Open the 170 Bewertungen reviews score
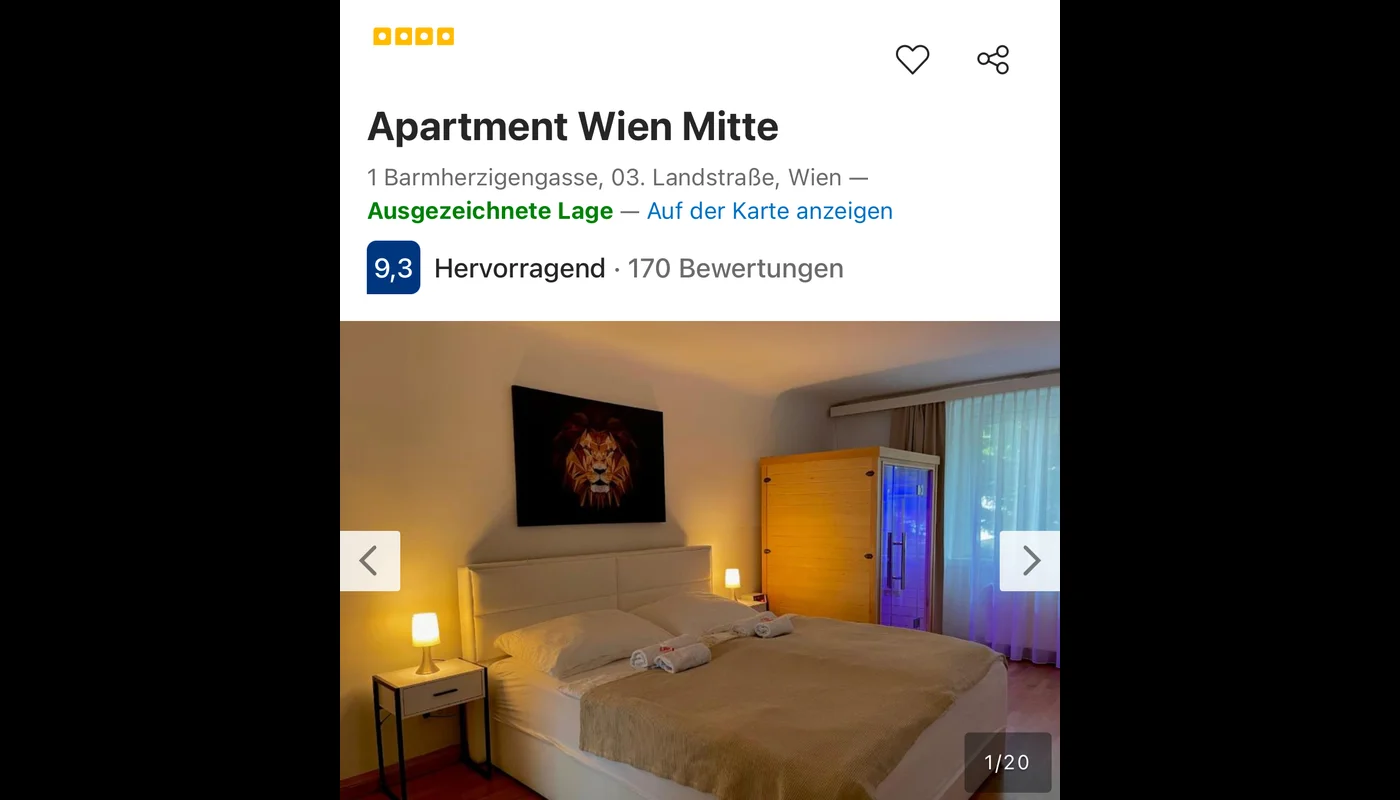Viewport: 1400px width, 800px height. pos(734,269)
